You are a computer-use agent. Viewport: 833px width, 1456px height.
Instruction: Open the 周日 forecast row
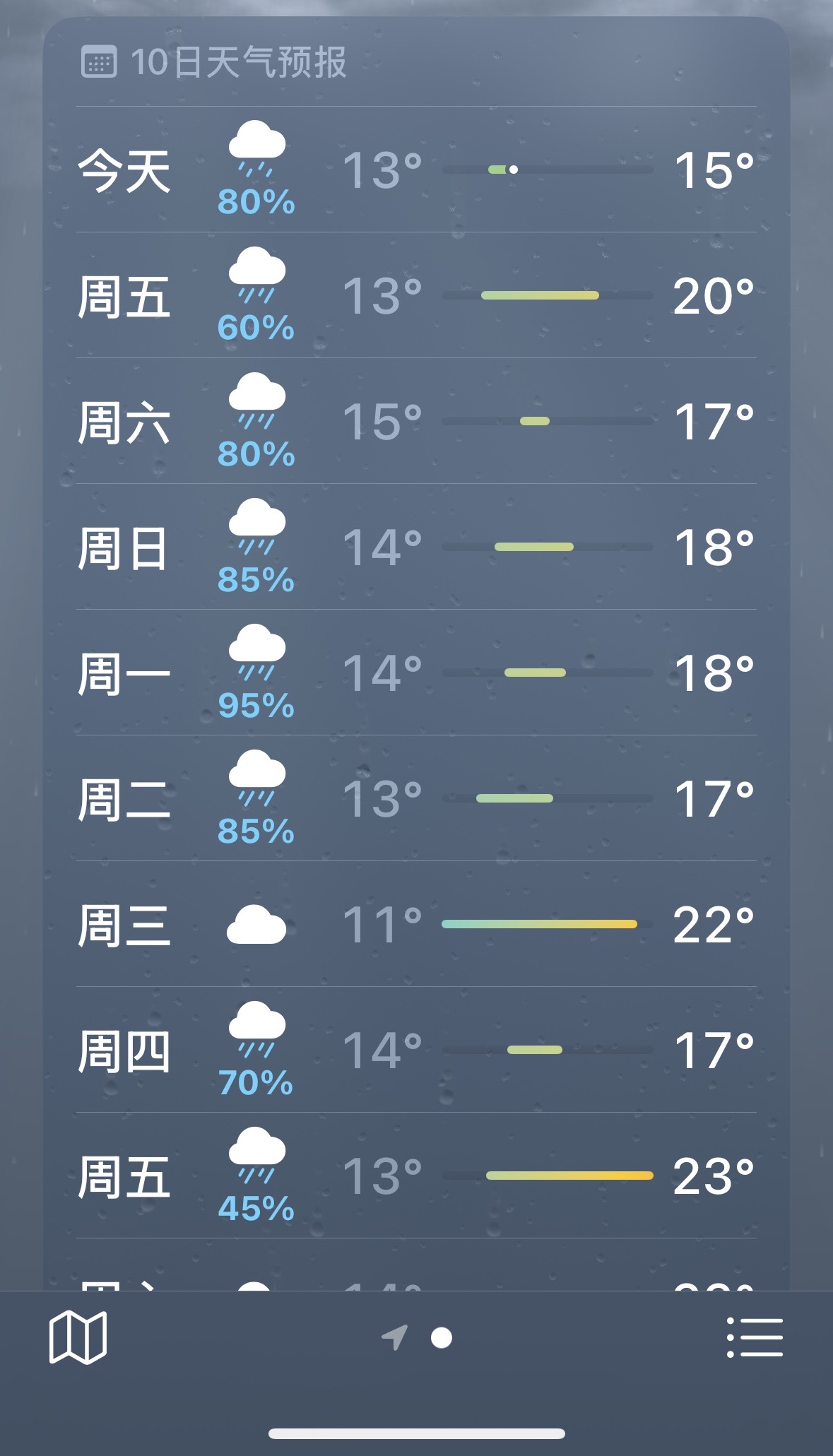click(x=416, y=547)
